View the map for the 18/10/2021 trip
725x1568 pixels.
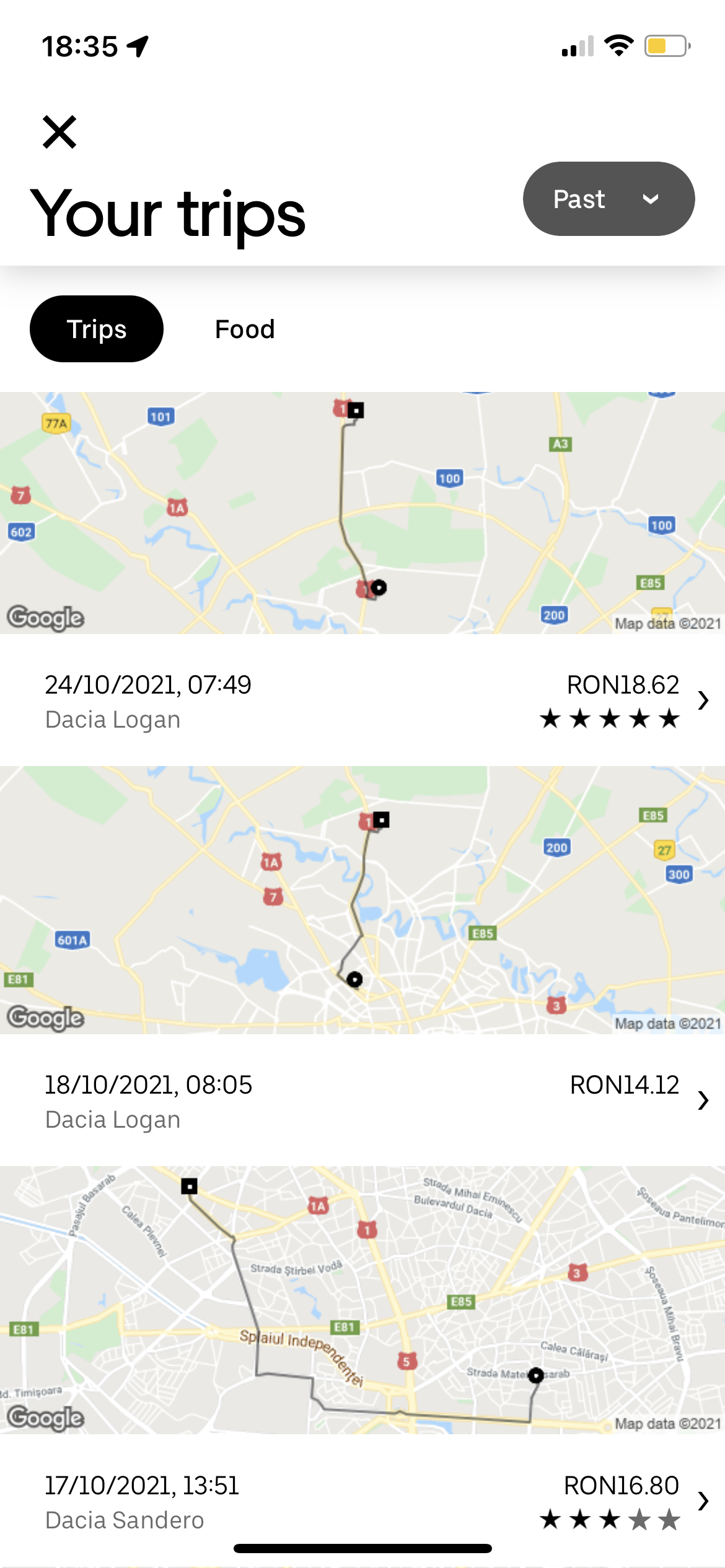tap(362, 900)
